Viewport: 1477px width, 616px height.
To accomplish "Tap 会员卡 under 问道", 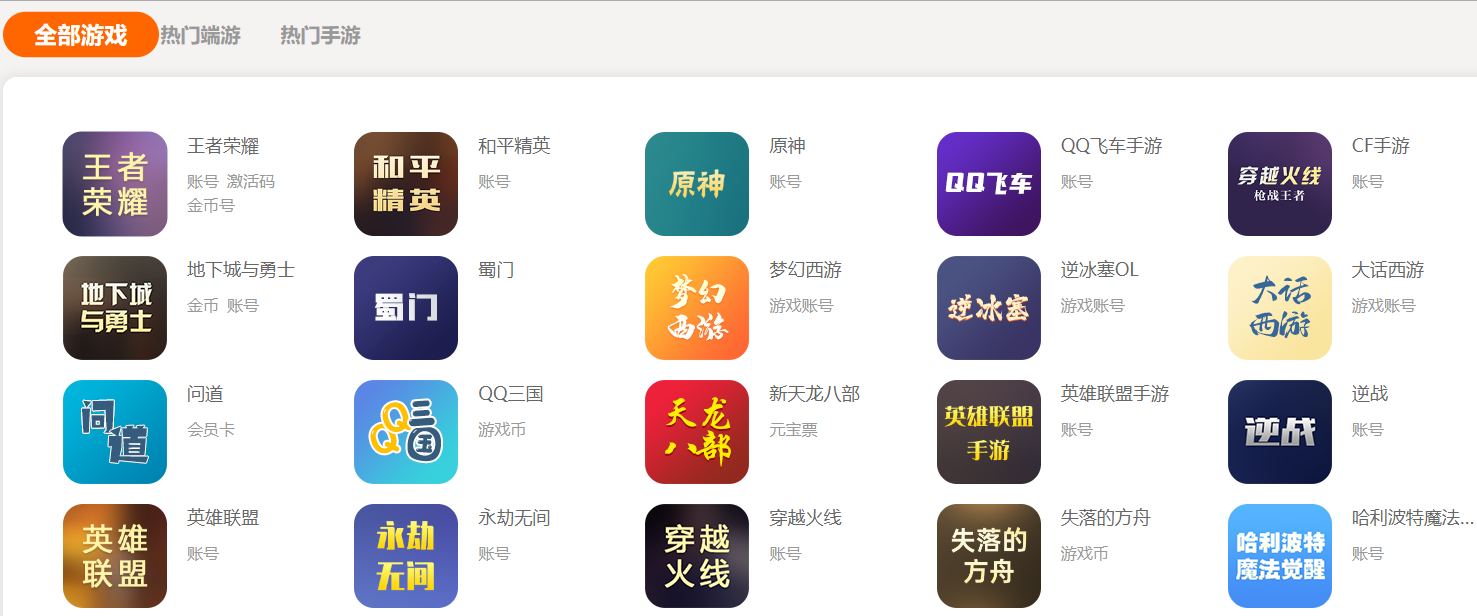I will pos(211,430).
